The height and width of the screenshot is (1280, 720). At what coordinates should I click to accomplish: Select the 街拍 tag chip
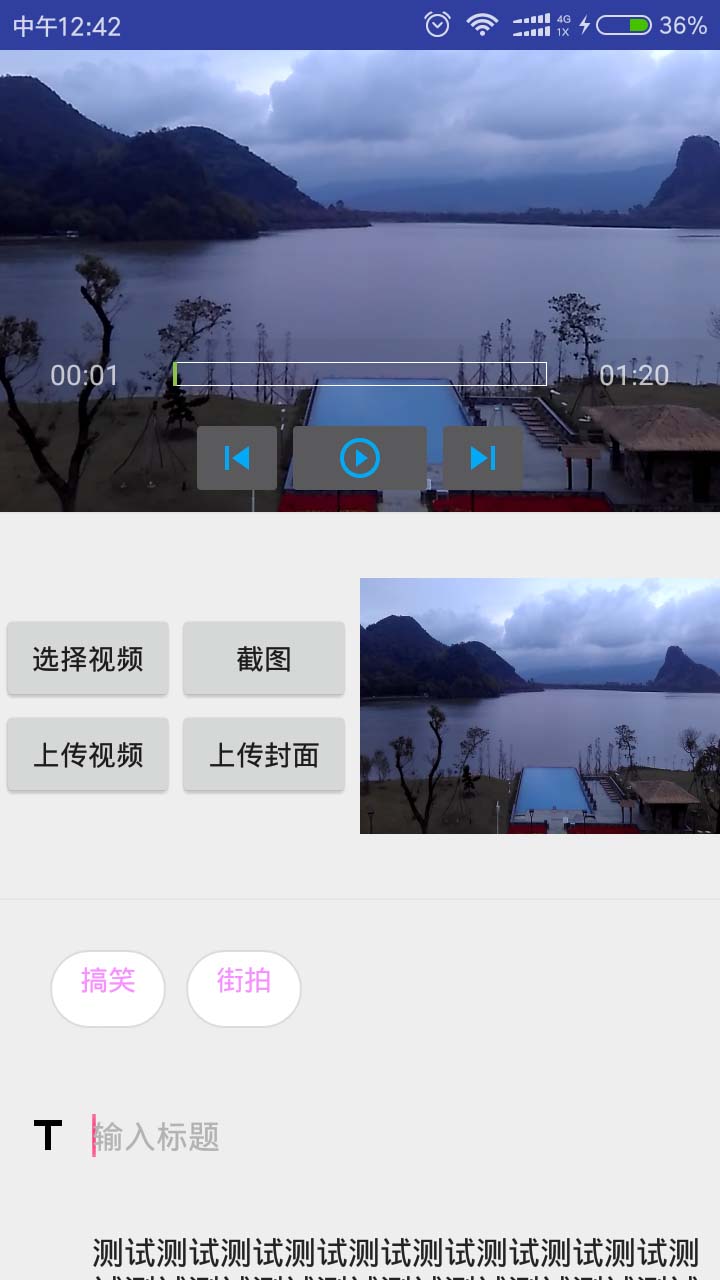point(244,988)
